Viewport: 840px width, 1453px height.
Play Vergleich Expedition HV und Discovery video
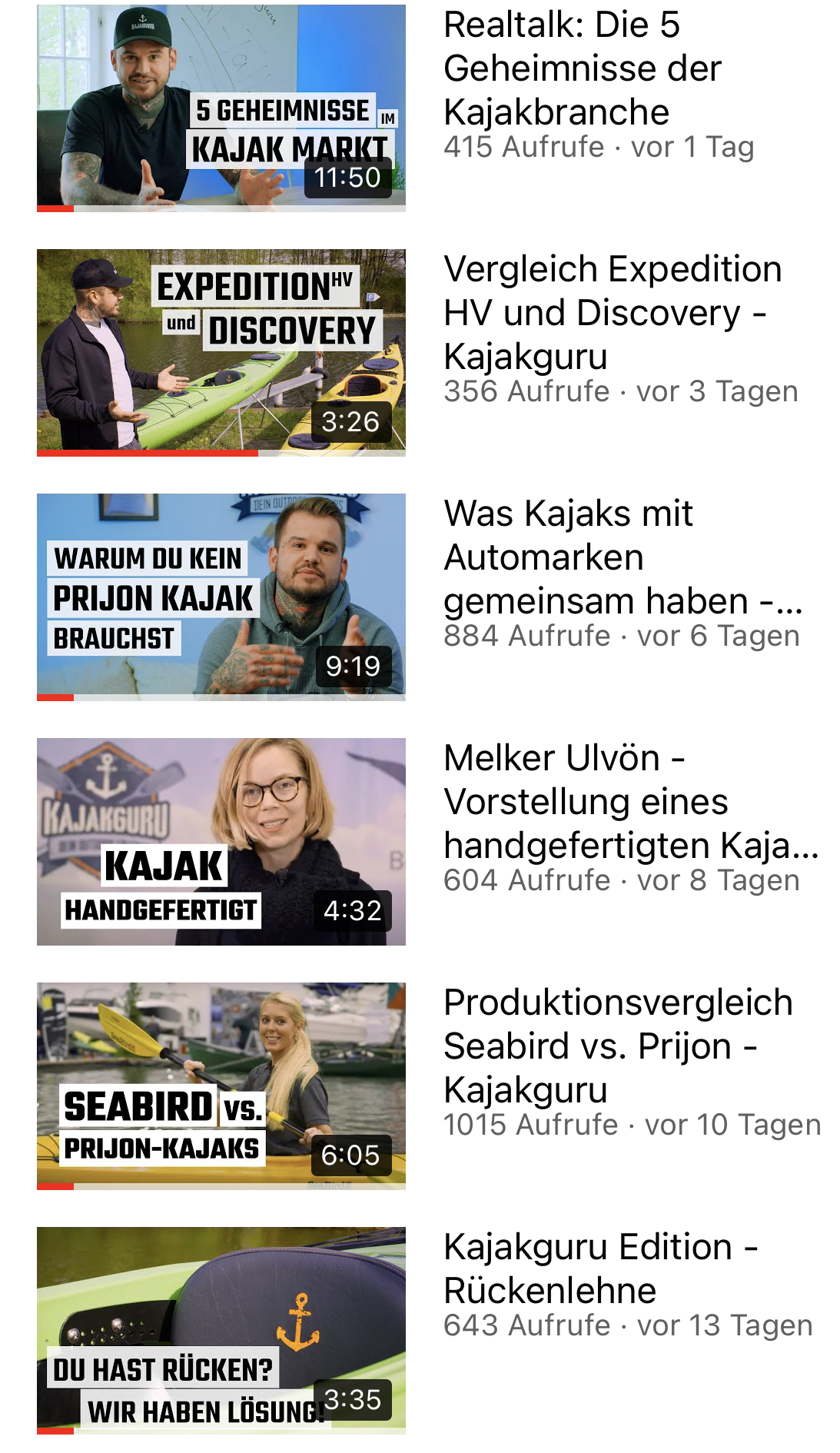pos(221,352)
